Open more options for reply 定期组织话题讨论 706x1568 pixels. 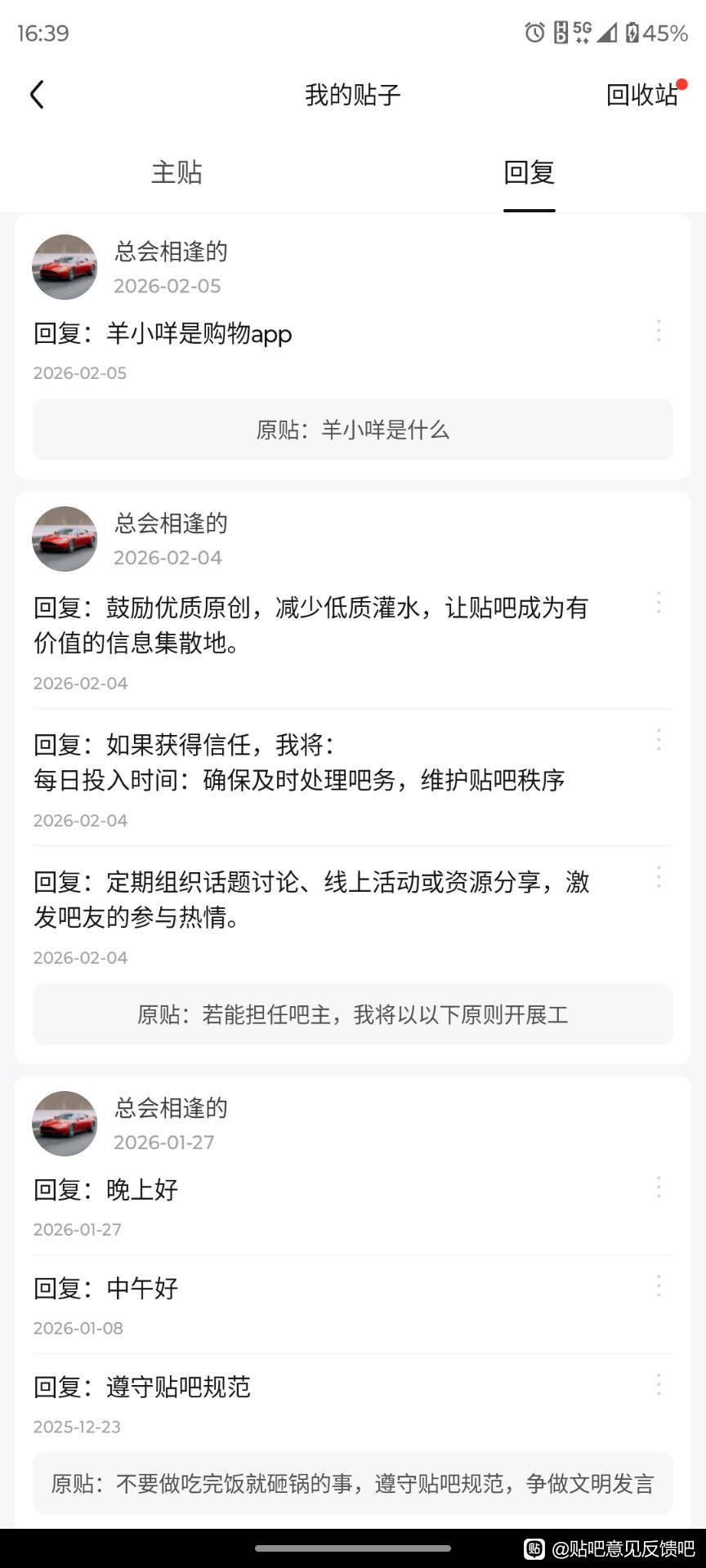[659, 878]
